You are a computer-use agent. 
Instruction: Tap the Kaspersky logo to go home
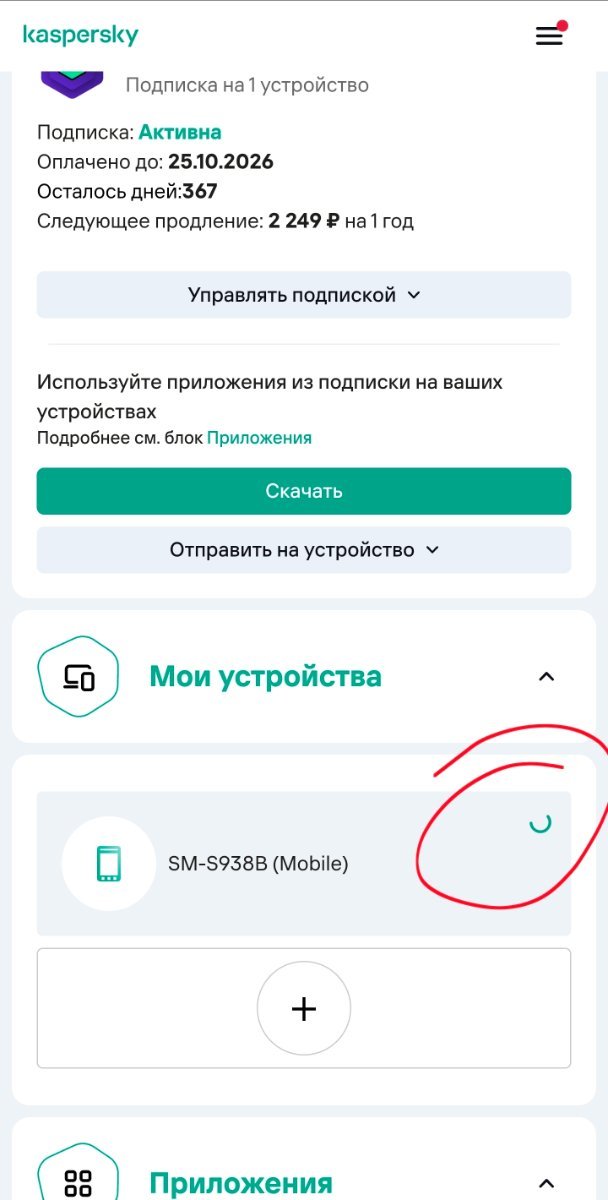pos(80,36)
